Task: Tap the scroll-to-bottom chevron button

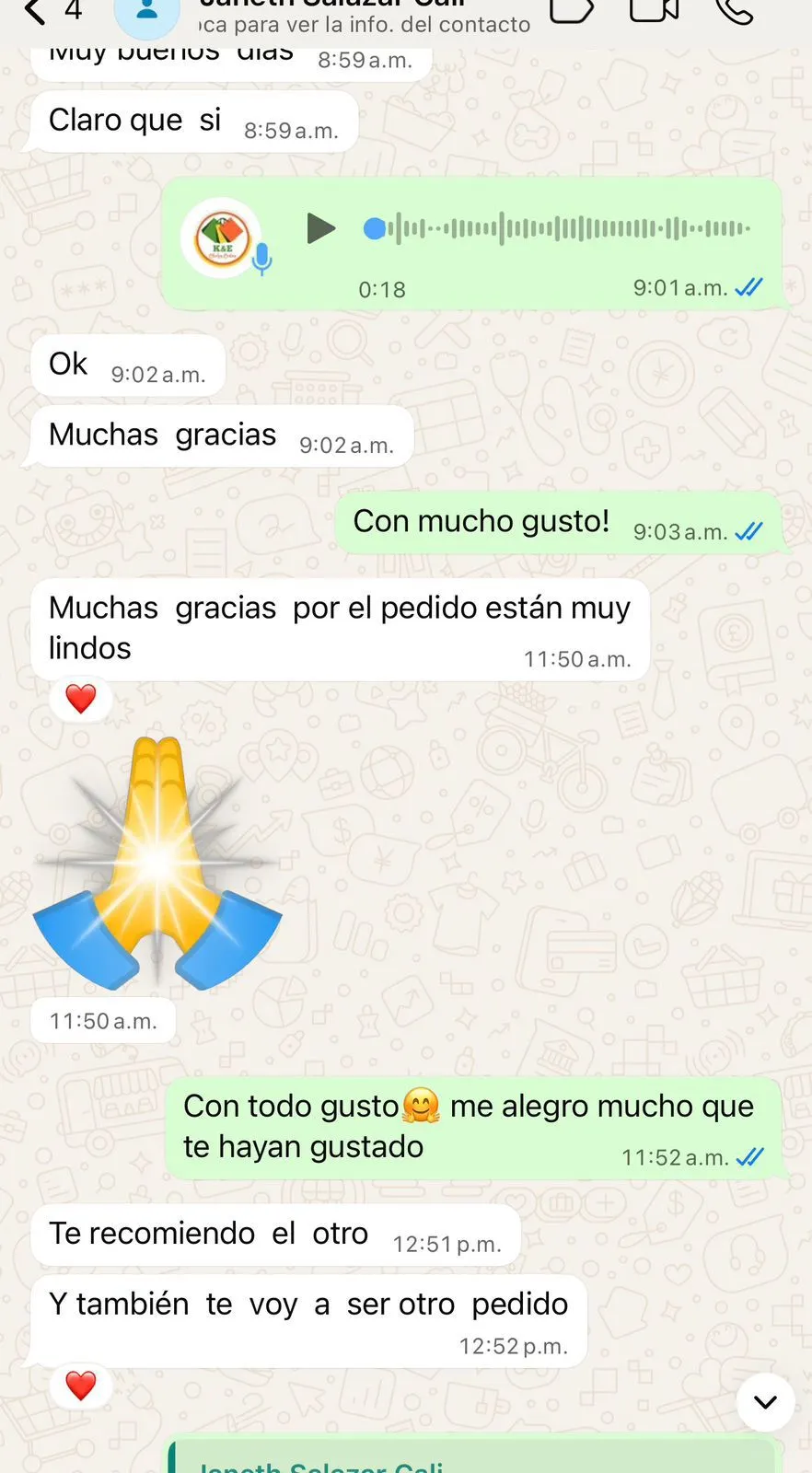Action: pos(765,1402)
